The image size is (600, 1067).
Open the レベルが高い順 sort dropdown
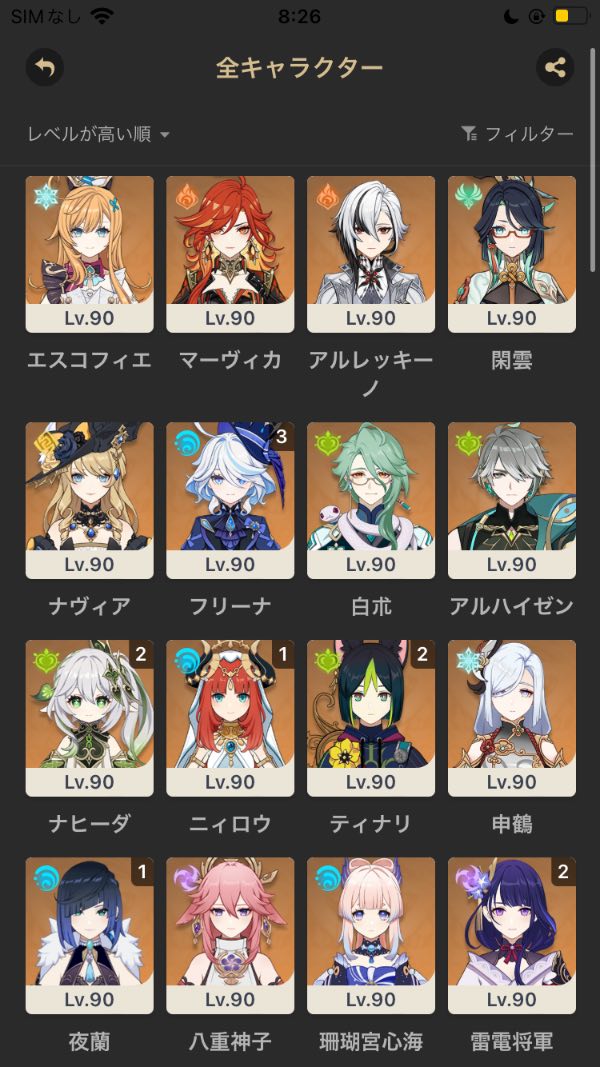98,134
